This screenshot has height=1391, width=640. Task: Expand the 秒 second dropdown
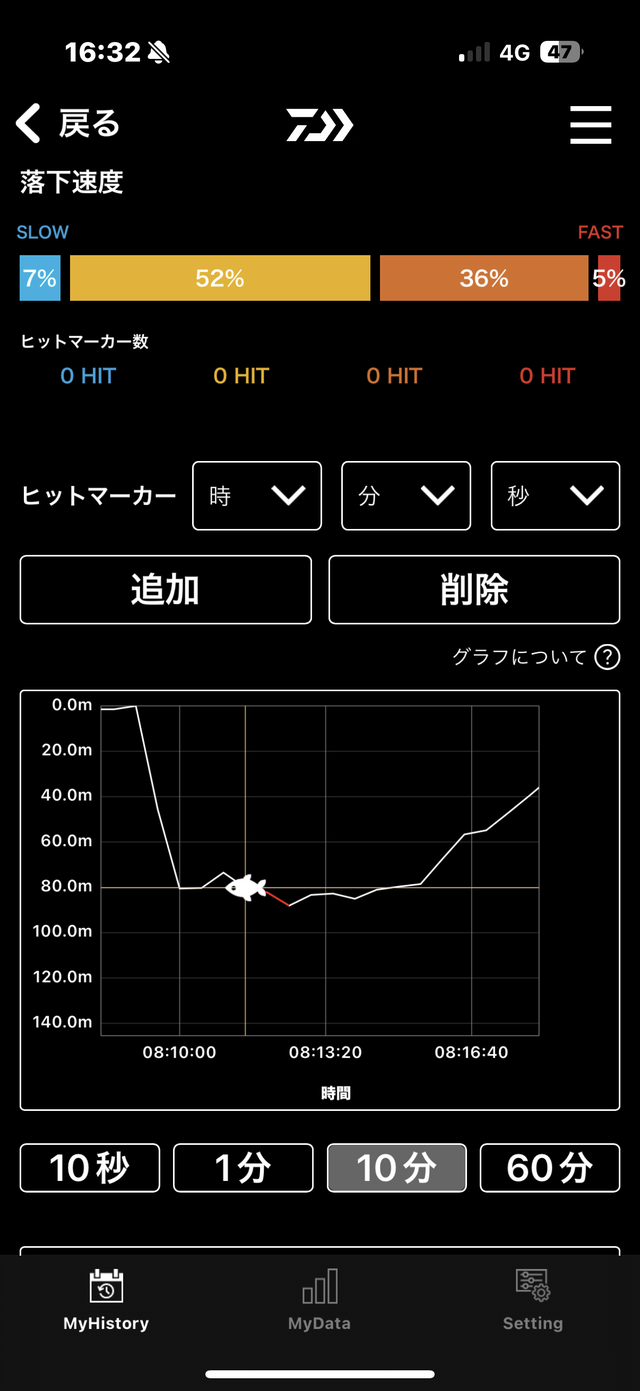click(x=555, y=496)
